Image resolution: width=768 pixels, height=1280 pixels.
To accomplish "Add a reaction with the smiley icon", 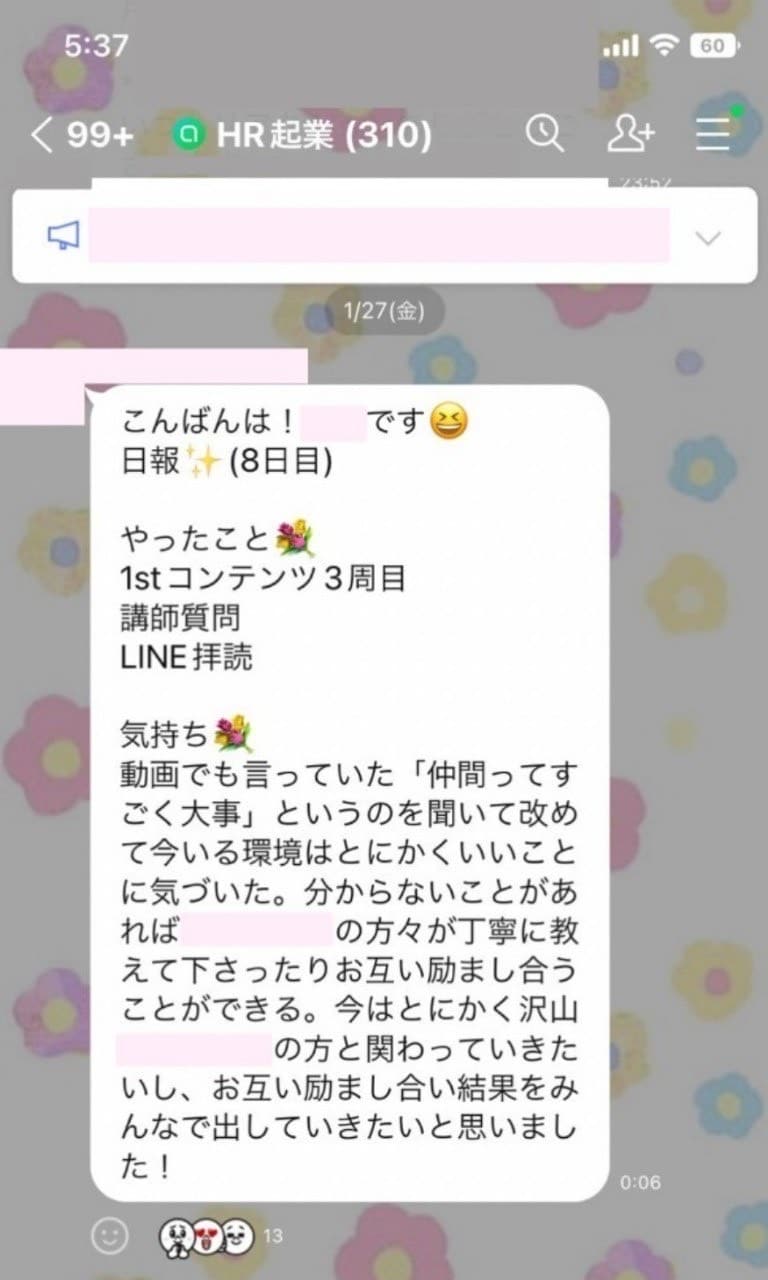I will click(109, 1236).
